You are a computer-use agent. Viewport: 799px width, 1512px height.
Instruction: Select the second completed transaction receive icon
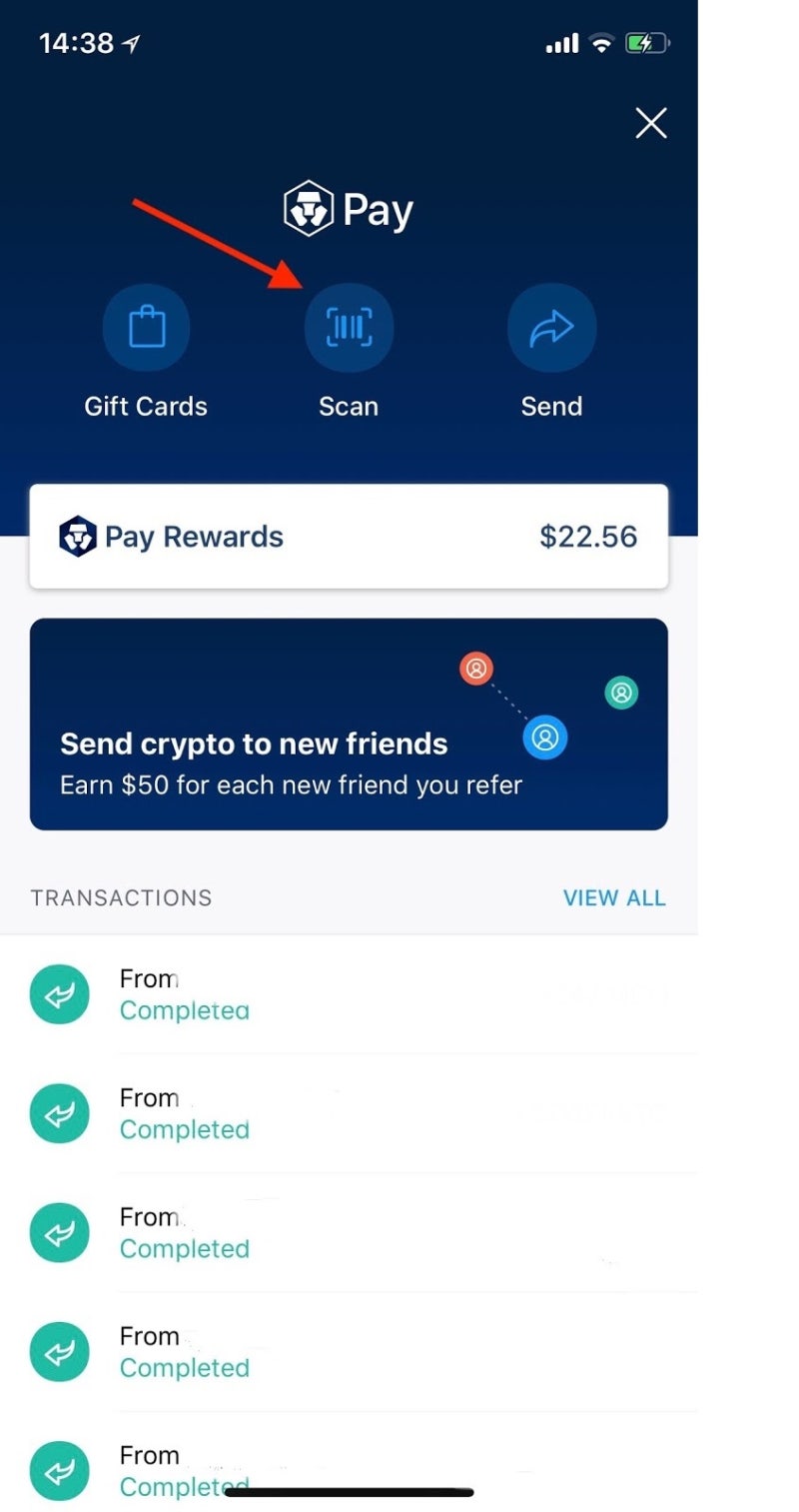pyautogui.click(x=59, y=1112)
